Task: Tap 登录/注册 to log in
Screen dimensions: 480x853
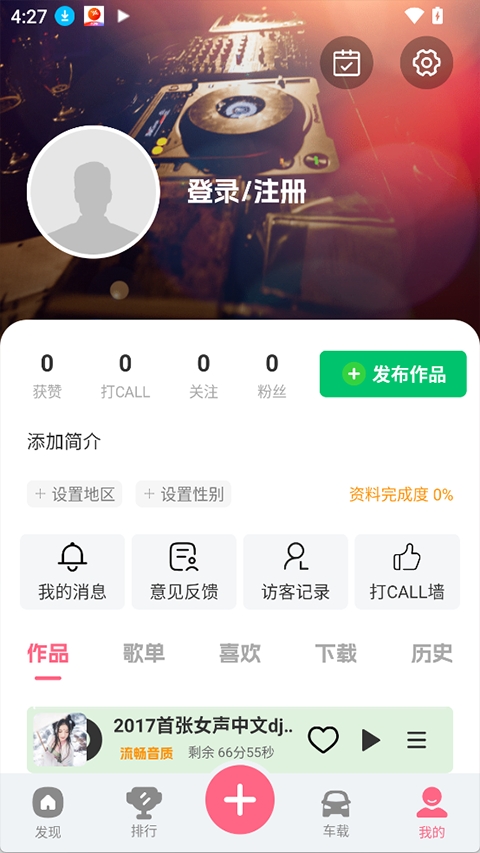Action: [247, 191]
